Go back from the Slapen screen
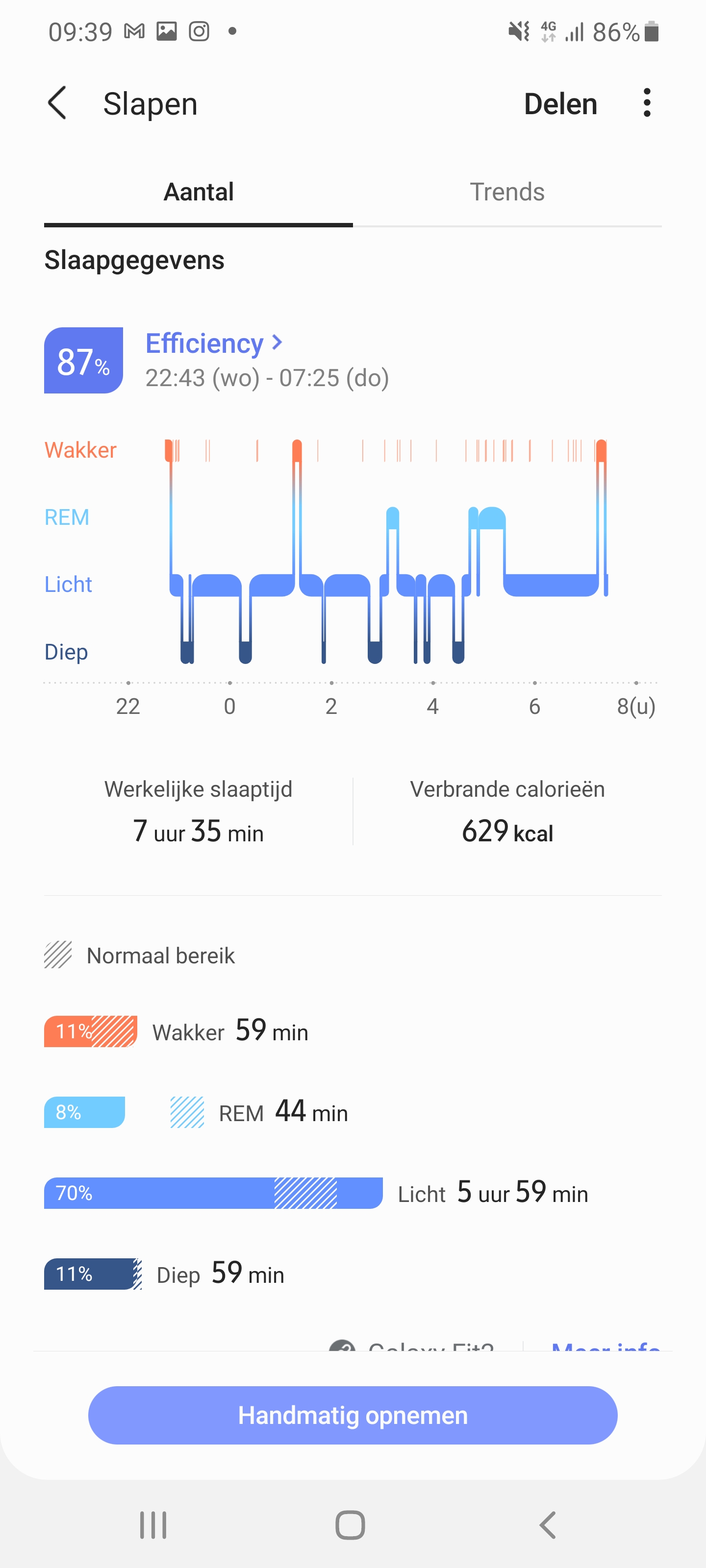706x1568 pixels. pos(57,103)
